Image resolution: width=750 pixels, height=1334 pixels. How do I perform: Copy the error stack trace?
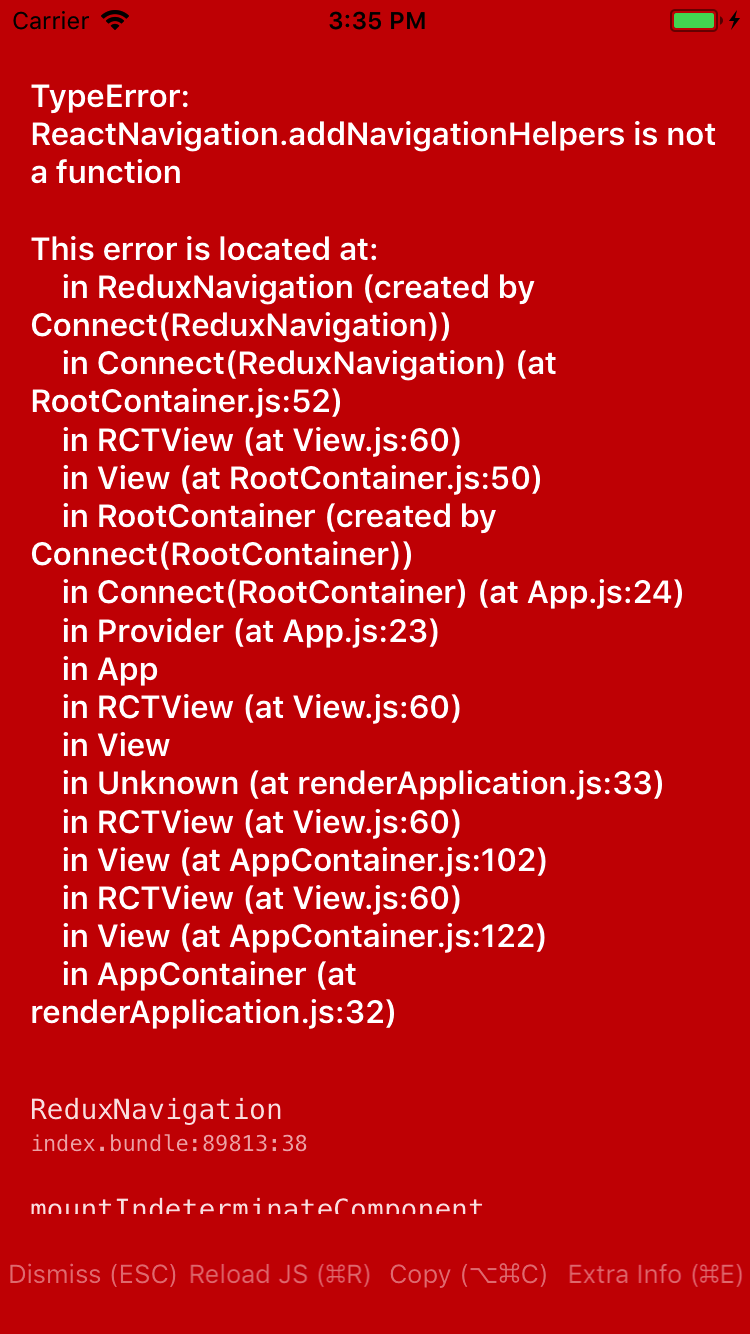point(469,1274)
